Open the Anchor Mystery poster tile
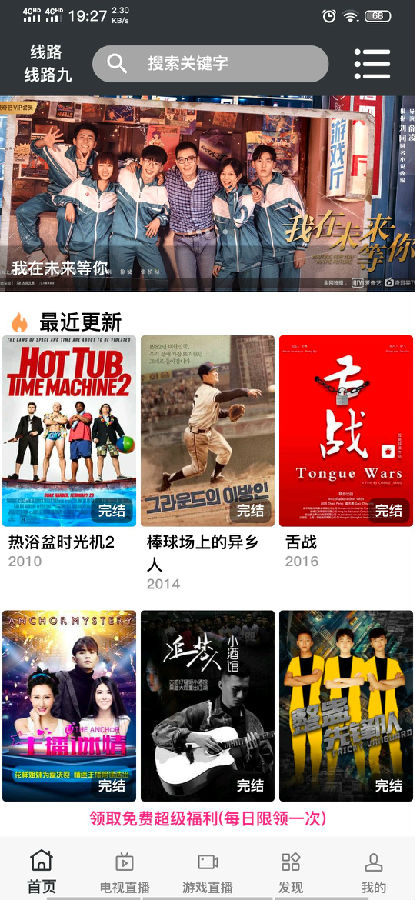The height and width of the screenshot is (900, 415). 69,706
